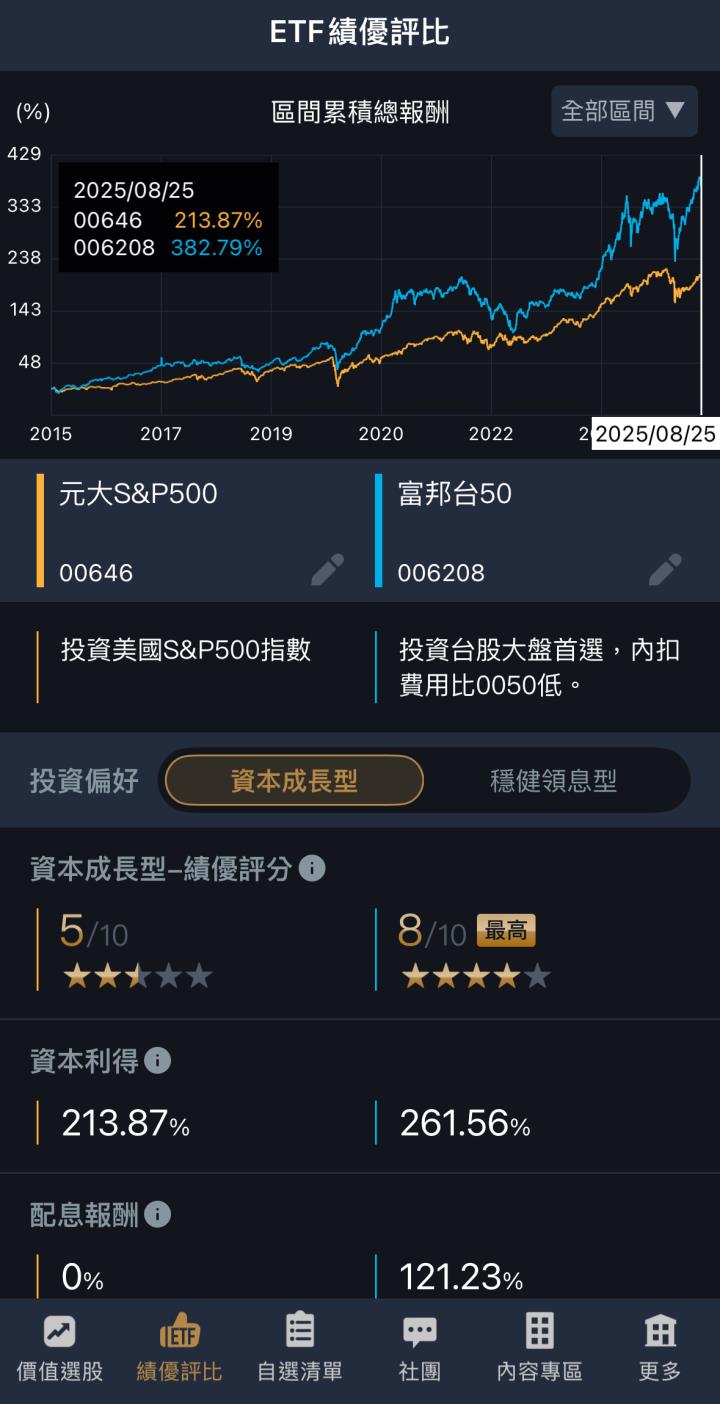Switch to the 自選清單 tab
This screenshot has height=1404, width=720.
point(300,1350)
